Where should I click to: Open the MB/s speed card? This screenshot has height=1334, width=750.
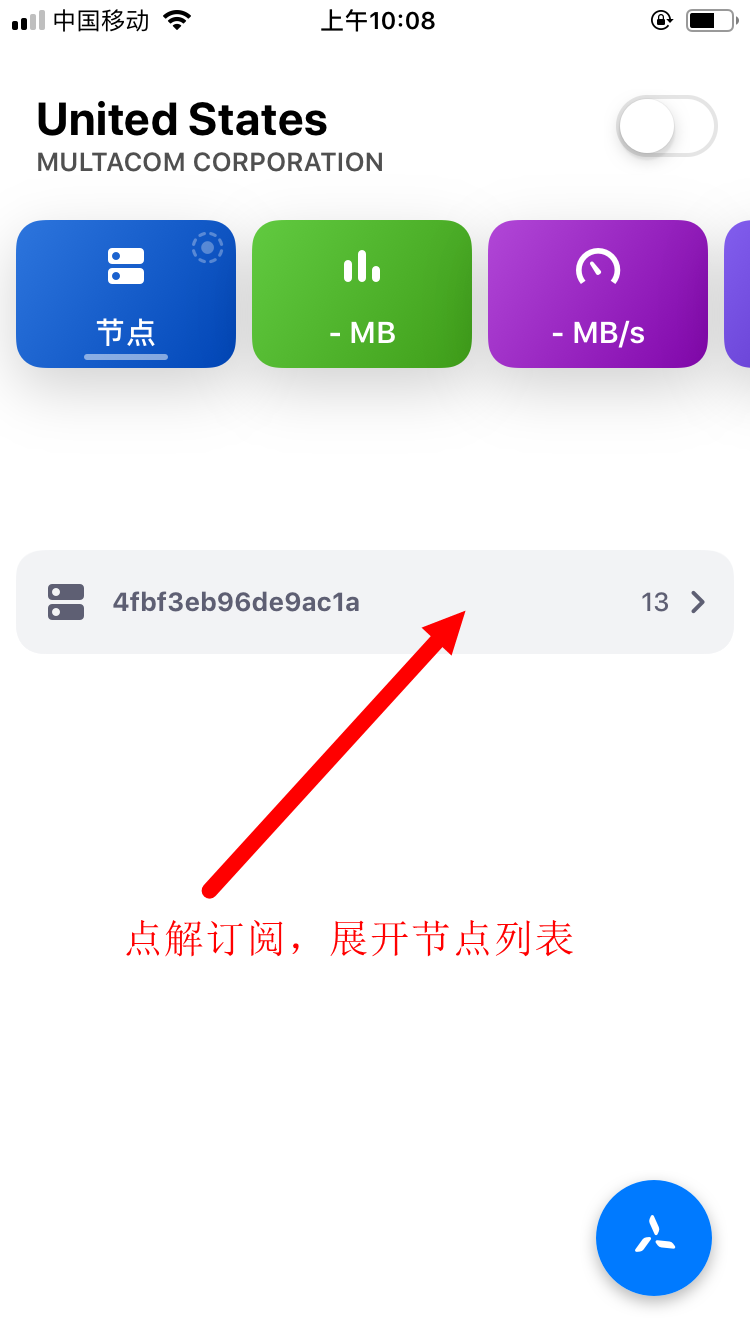pos(597,293)
